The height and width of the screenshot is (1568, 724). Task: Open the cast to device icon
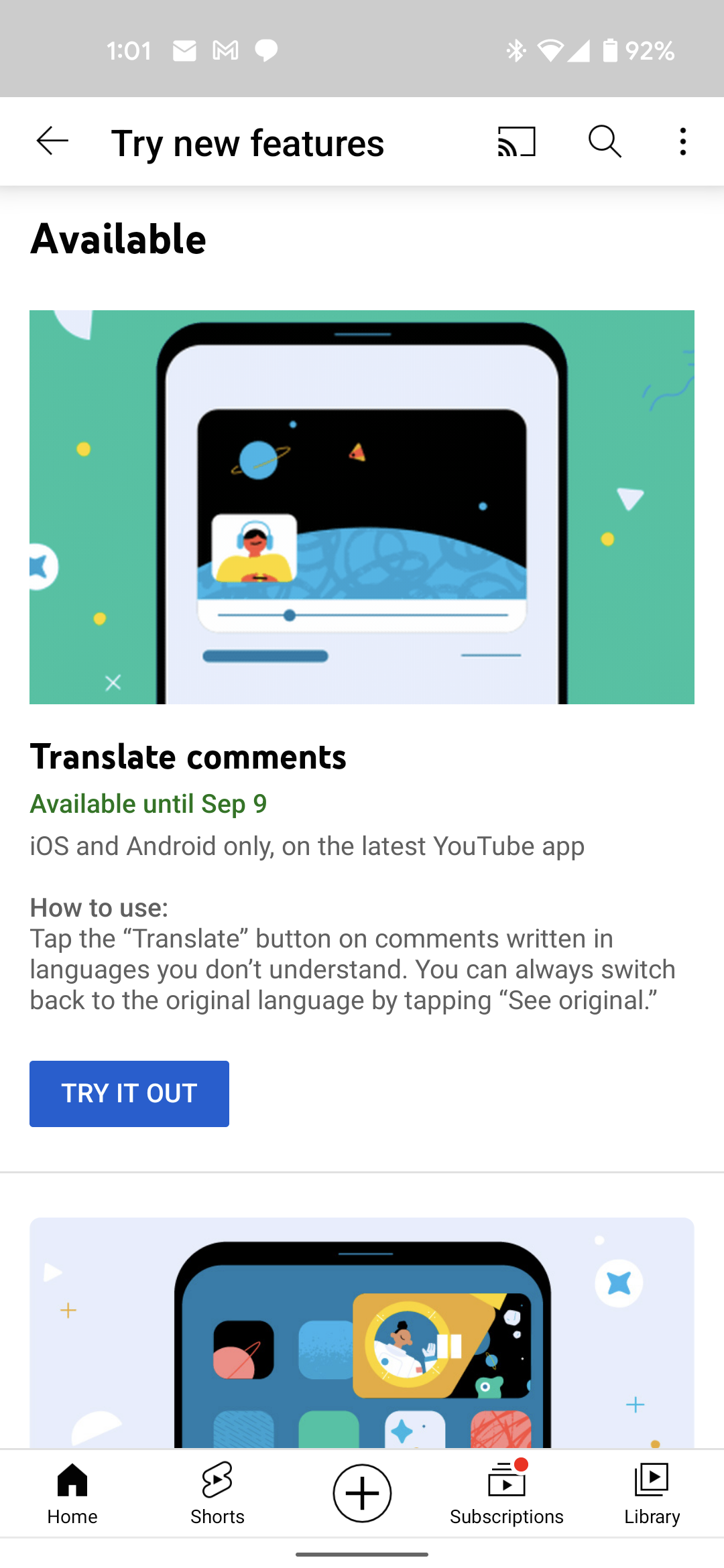tap(516, 141)
